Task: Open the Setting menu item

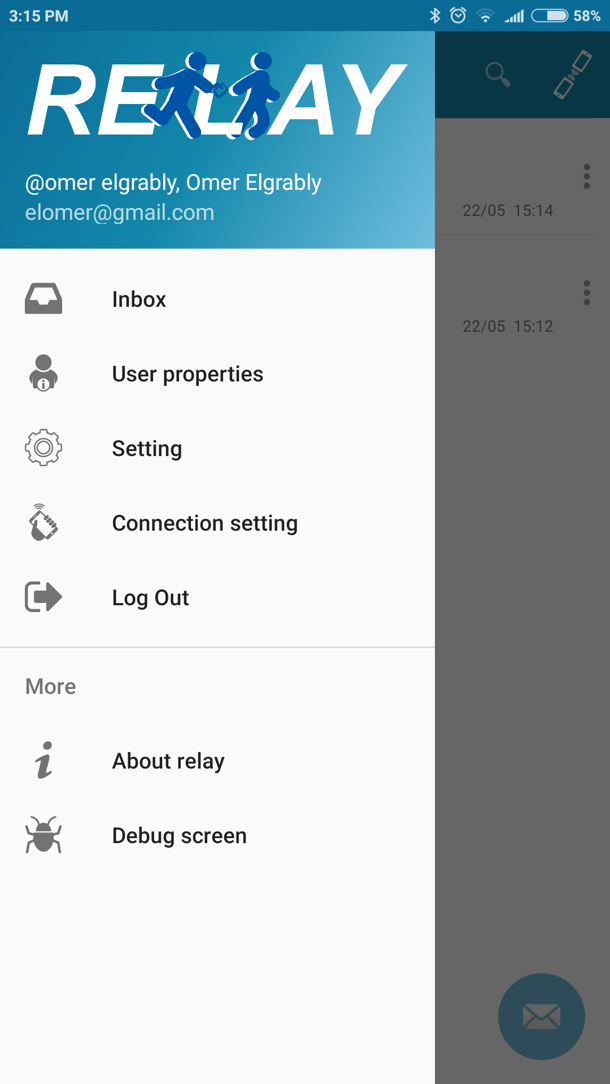Action: (146, 449)
